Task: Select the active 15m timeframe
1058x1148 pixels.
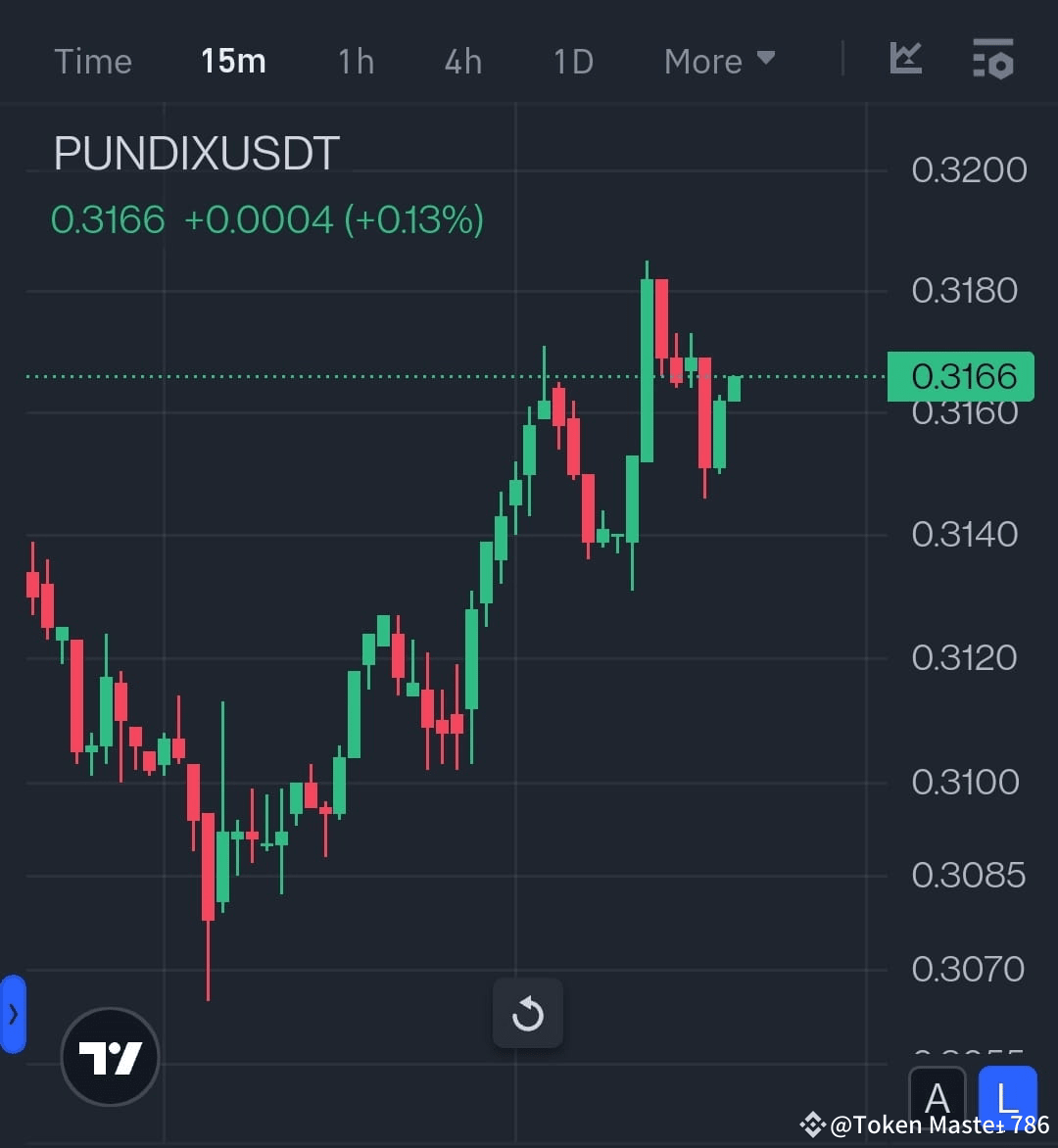Action: [233, 60]
